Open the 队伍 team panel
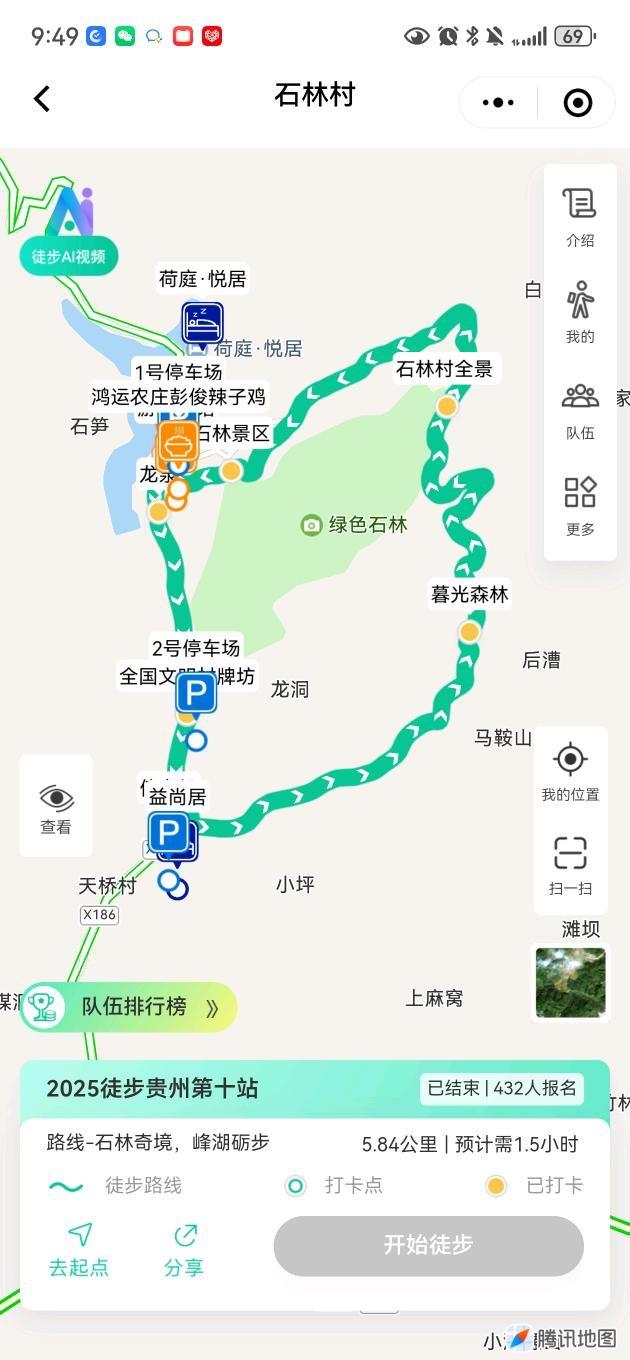Image resolution: width=630 pixels, height=1360 pixels. coord(580,409)
